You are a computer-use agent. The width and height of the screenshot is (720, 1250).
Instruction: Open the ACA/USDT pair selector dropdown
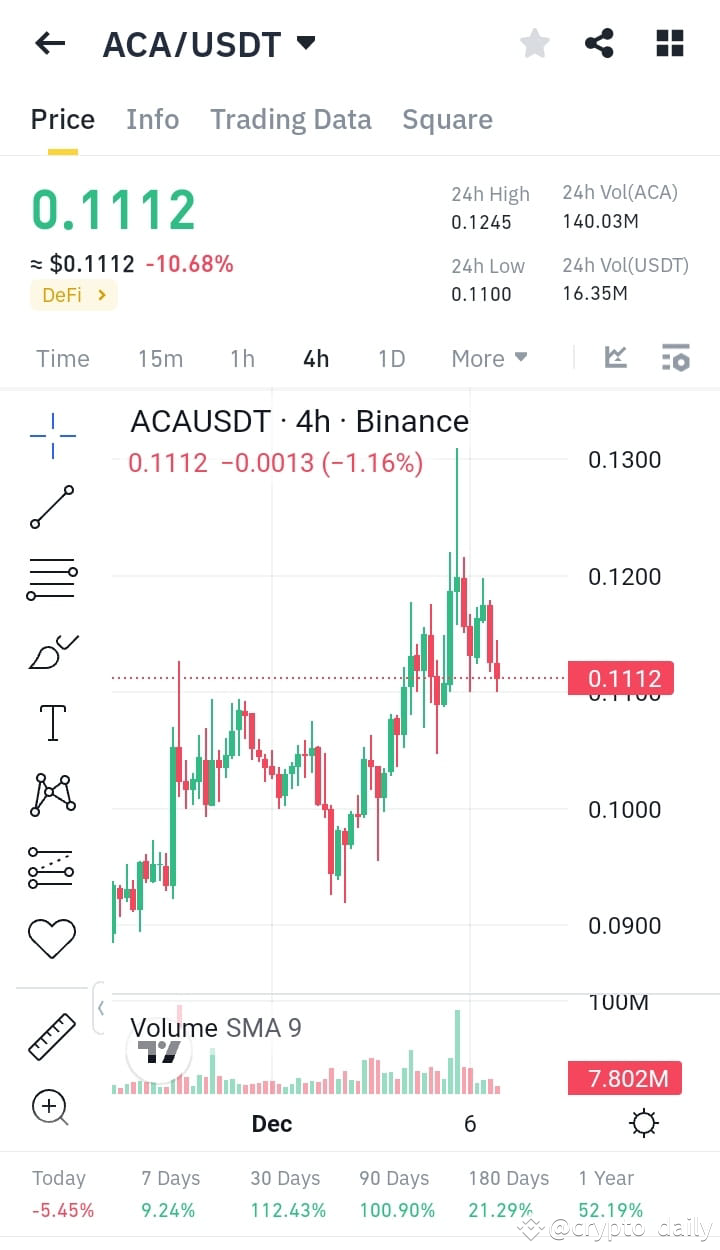point(209,42)
